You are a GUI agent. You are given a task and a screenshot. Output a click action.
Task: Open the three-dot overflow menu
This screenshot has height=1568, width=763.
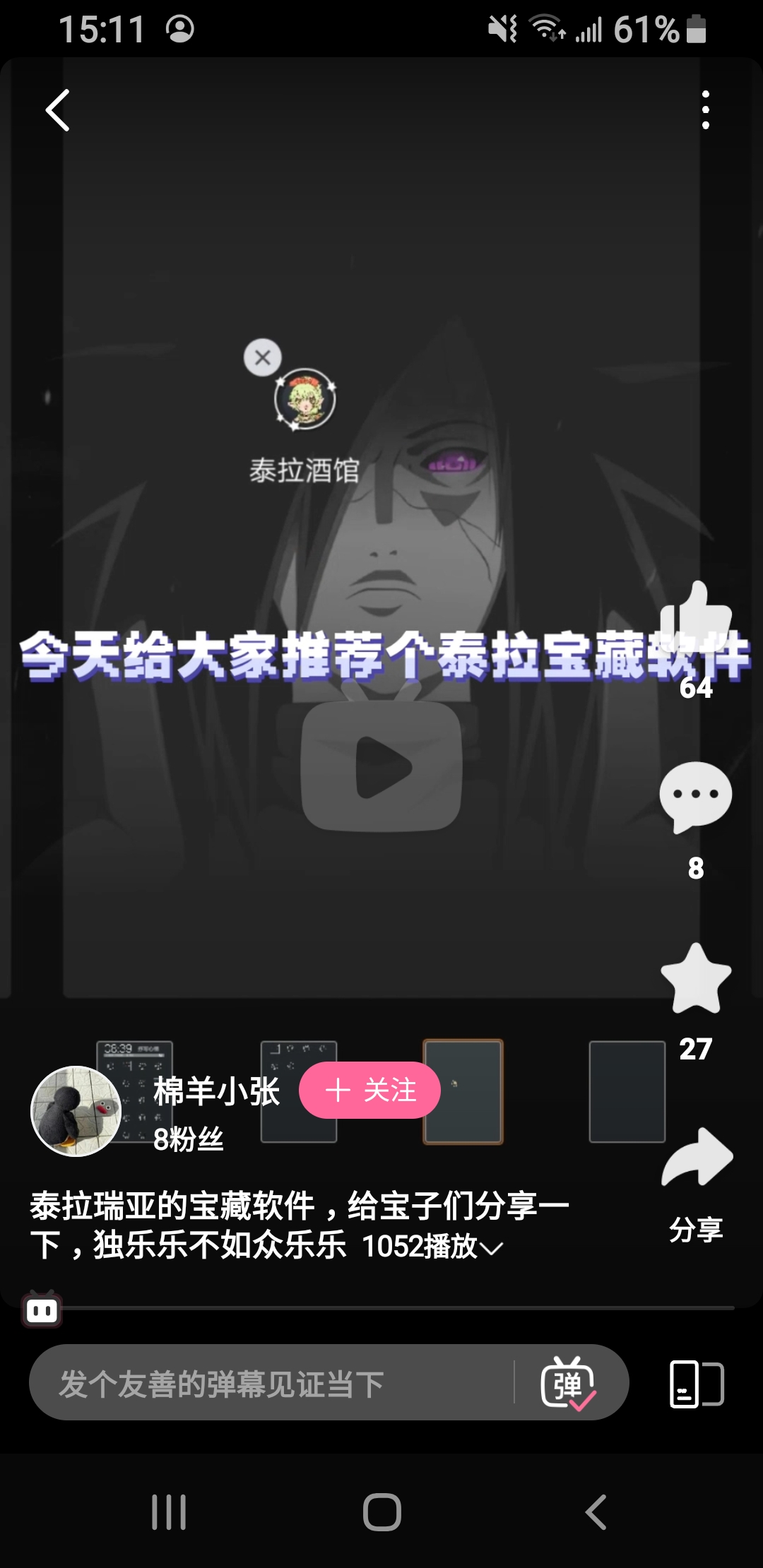coord(705,110)
